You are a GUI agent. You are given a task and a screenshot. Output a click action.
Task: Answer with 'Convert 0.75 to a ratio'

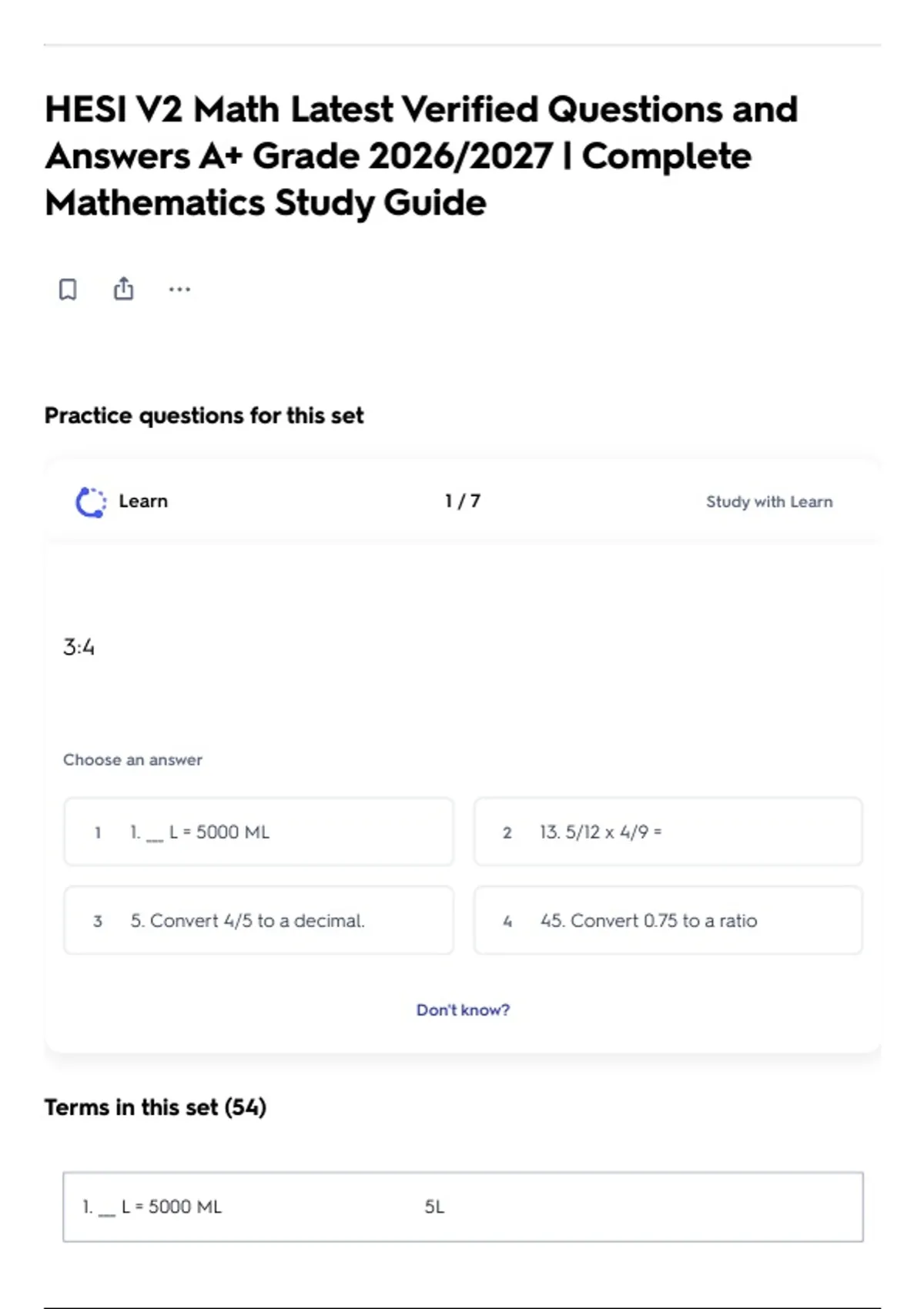point(668,920)
